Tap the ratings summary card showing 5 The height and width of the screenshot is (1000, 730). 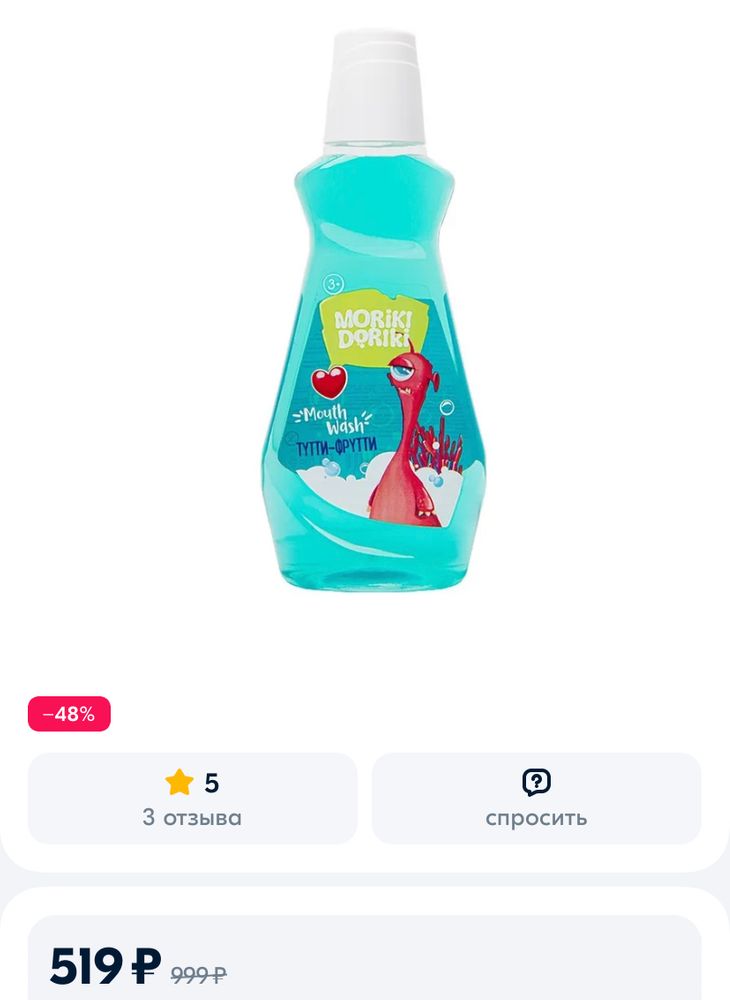[x=192, y=798]
